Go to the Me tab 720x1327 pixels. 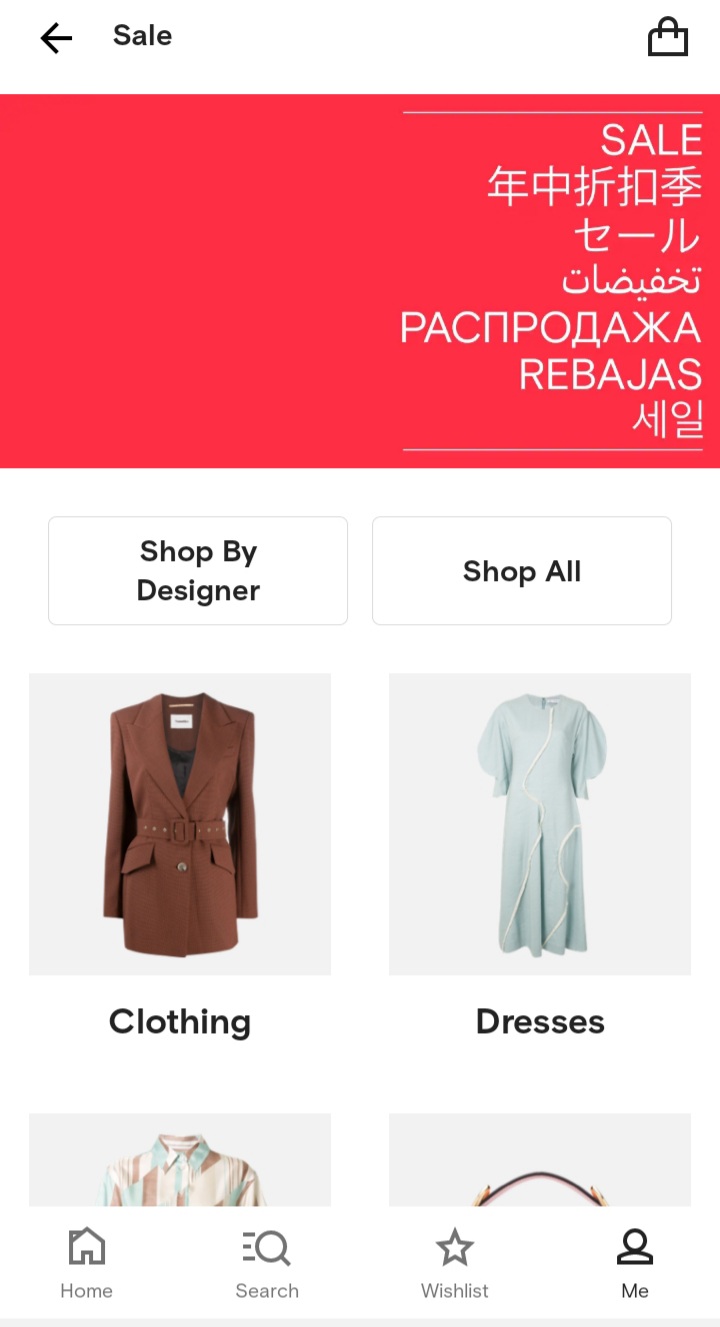click(x=635, y=1263)
